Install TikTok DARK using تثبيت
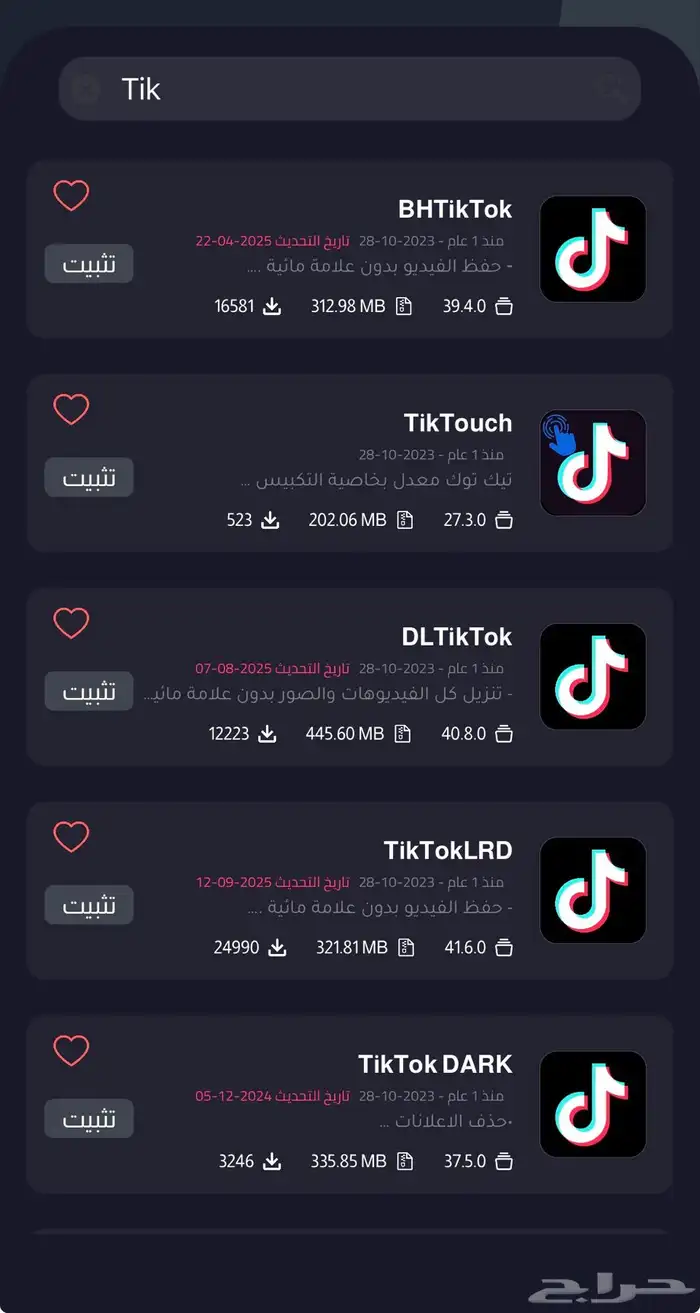The image size is (700, 1313). 89,1120
